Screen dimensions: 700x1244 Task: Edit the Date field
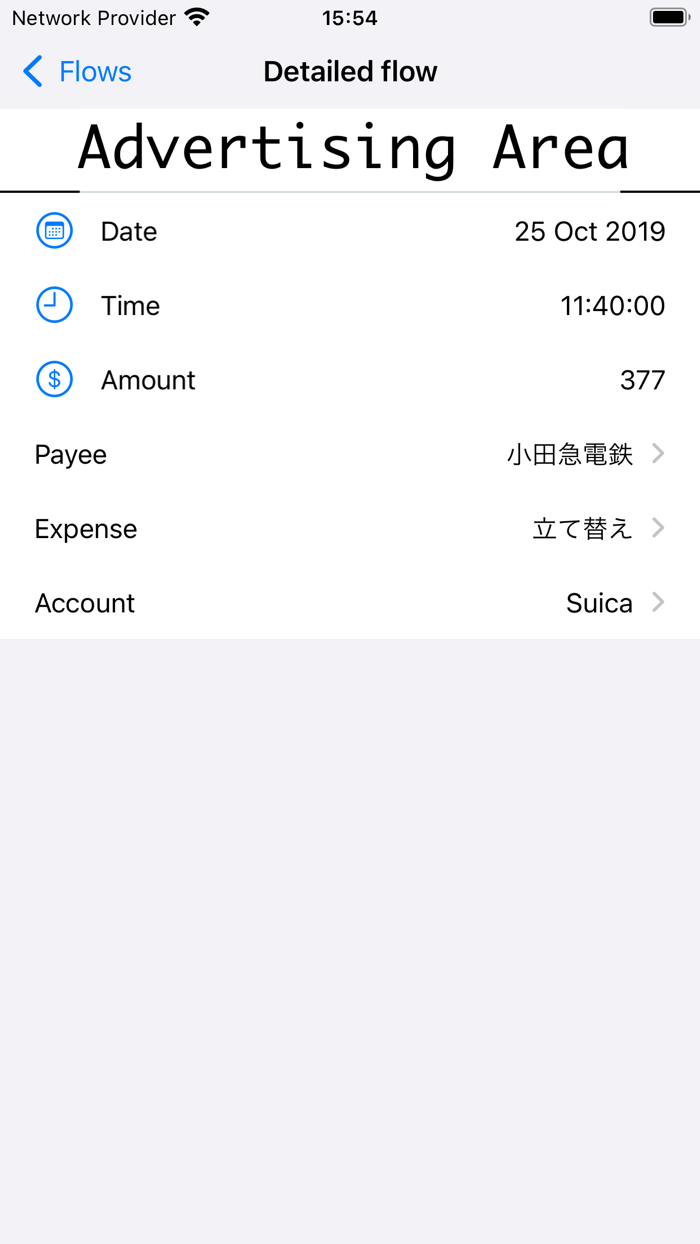click(x=588, y=232)
